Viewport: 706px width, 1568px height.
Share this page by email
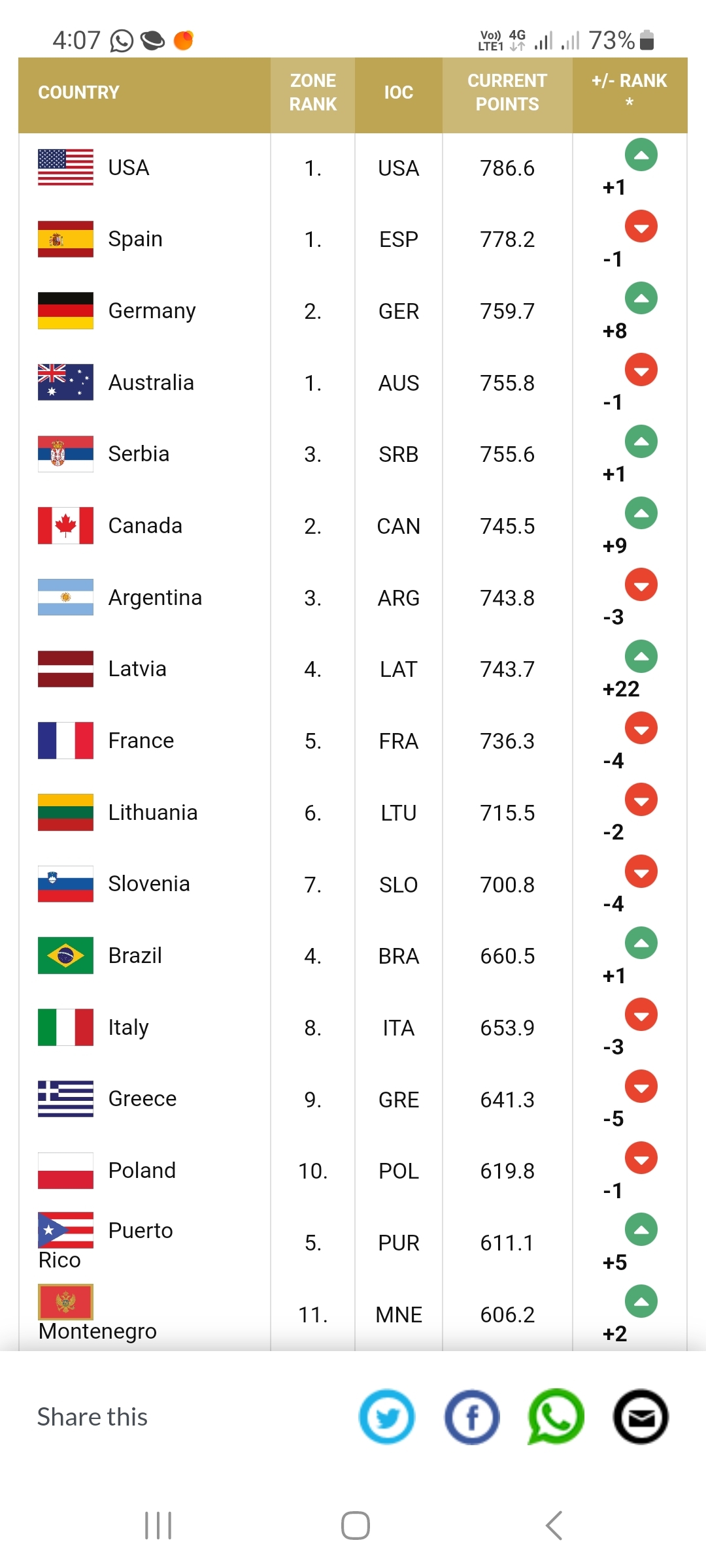(x=641, y=1416)
